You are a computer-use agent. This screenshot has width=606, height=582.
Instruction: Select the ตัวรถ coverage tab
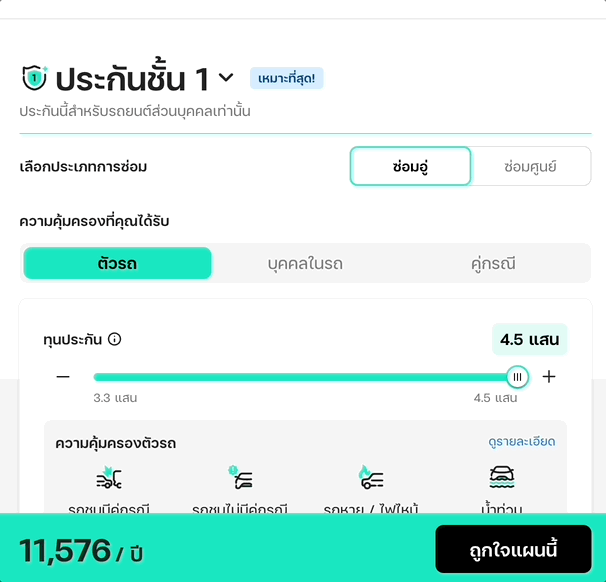tap(117, 263)
